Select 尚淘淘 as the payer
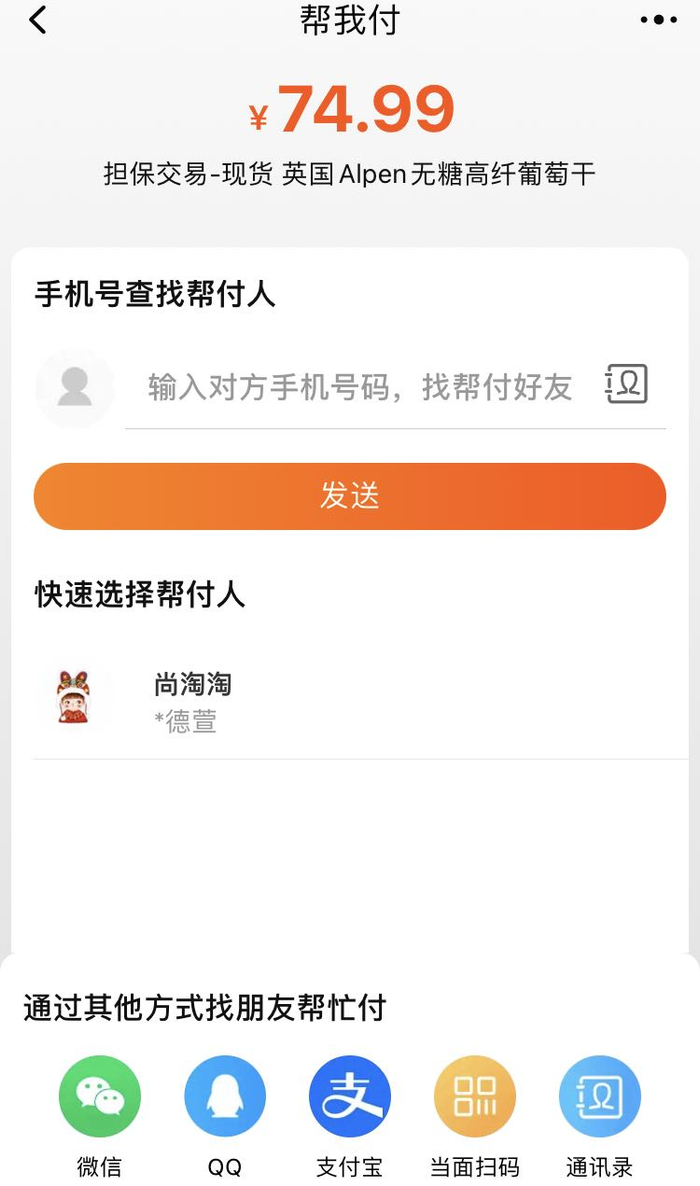This screenshot has width=700, height=1186. [193, 700]
